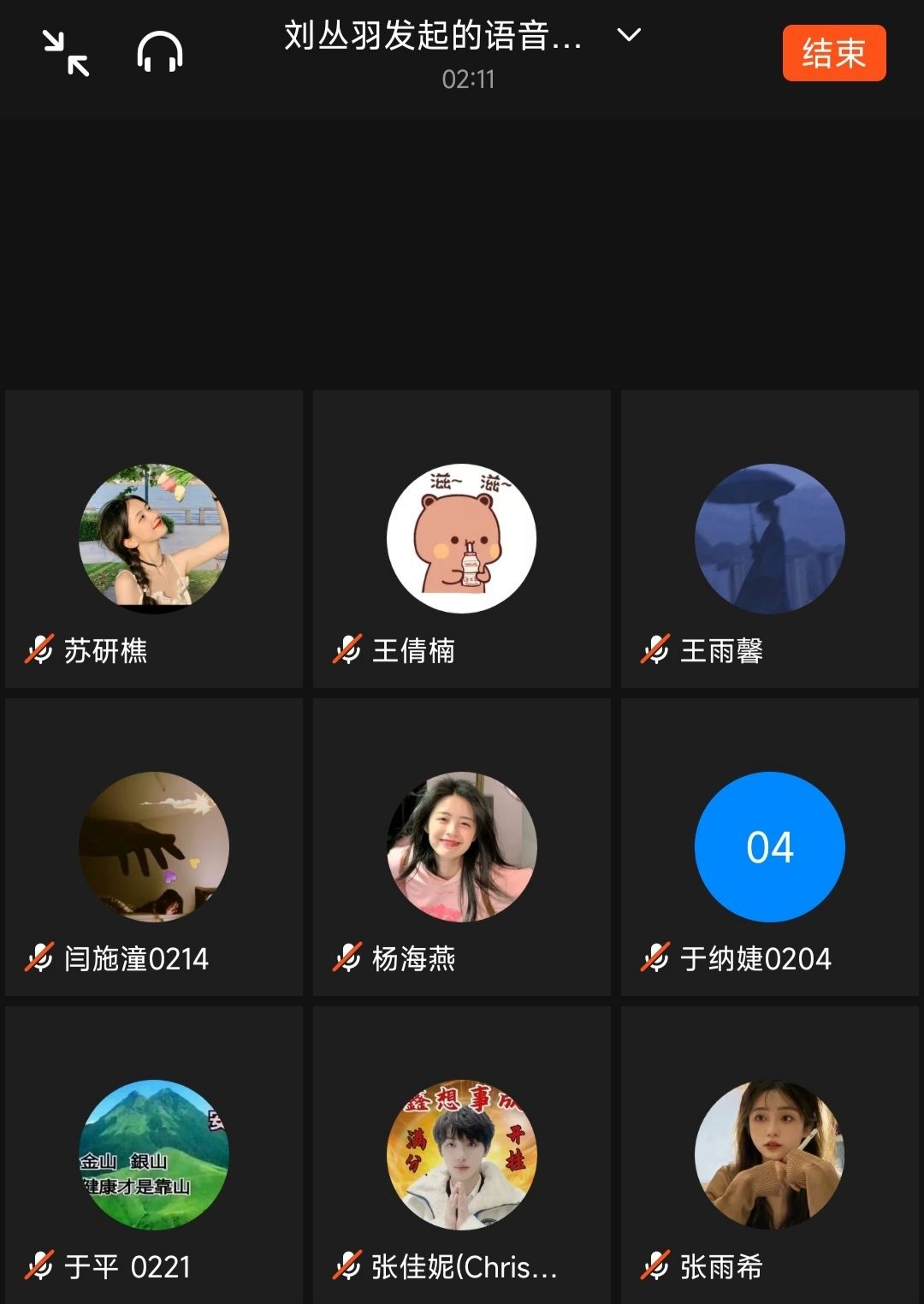Image resolution: width=924 pixels, height=1304 pixels.
Task: Expand the voice meeting title dropdown
Action: [629, 35]
